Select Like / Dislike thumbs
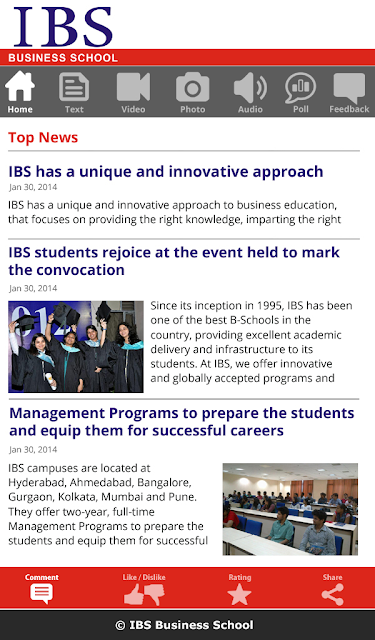Viewport: 375px width, 640px height. 144,588
